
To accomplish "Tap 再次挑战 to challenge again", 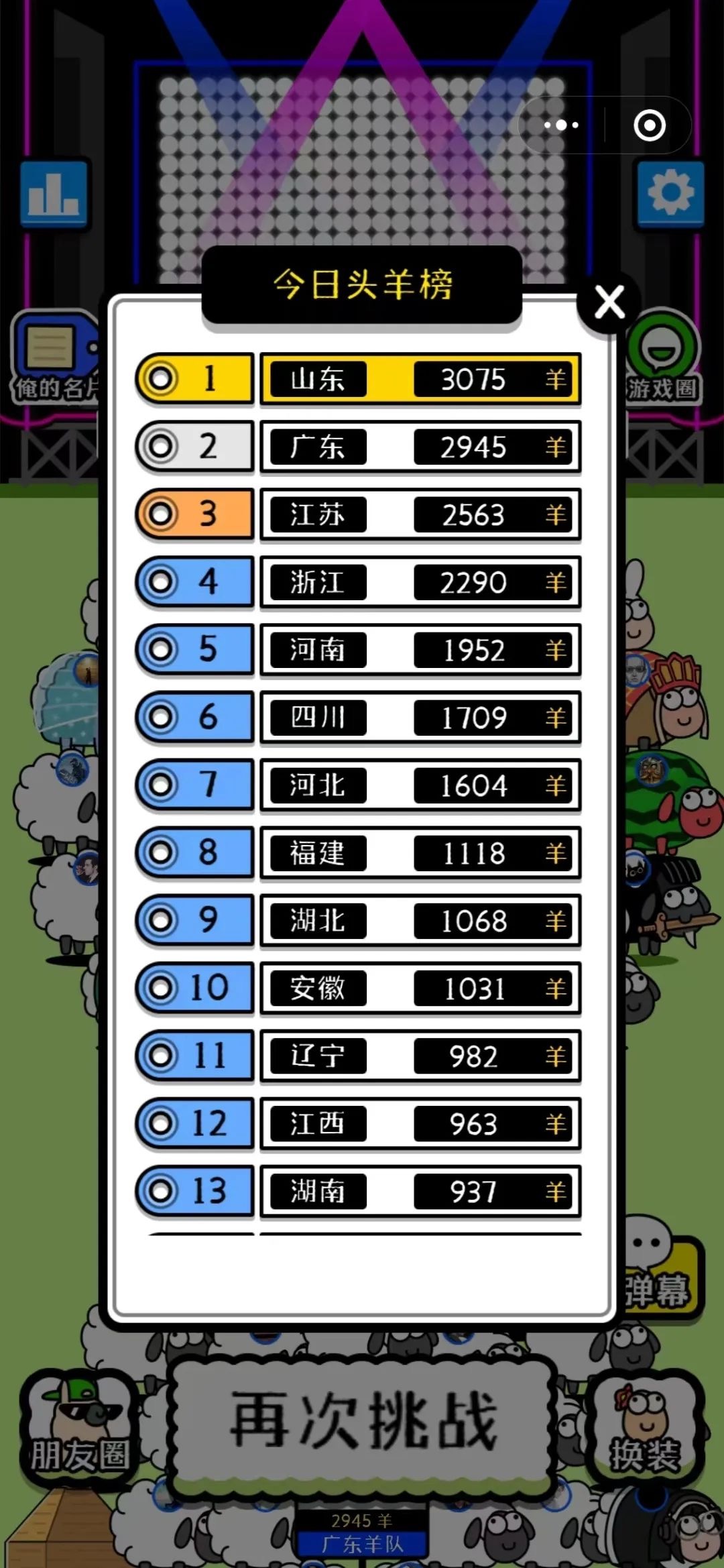I will (363, 1420).
